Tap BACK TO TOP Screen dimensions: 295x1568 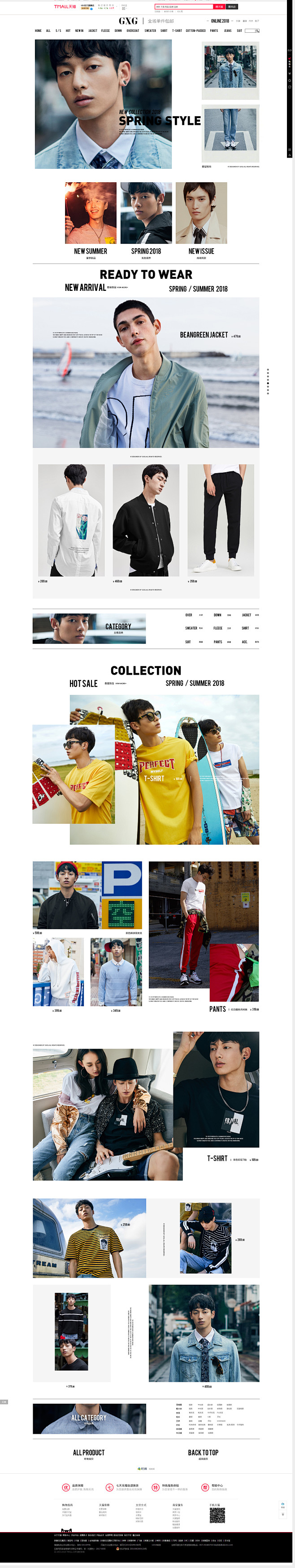(203, 1453)
